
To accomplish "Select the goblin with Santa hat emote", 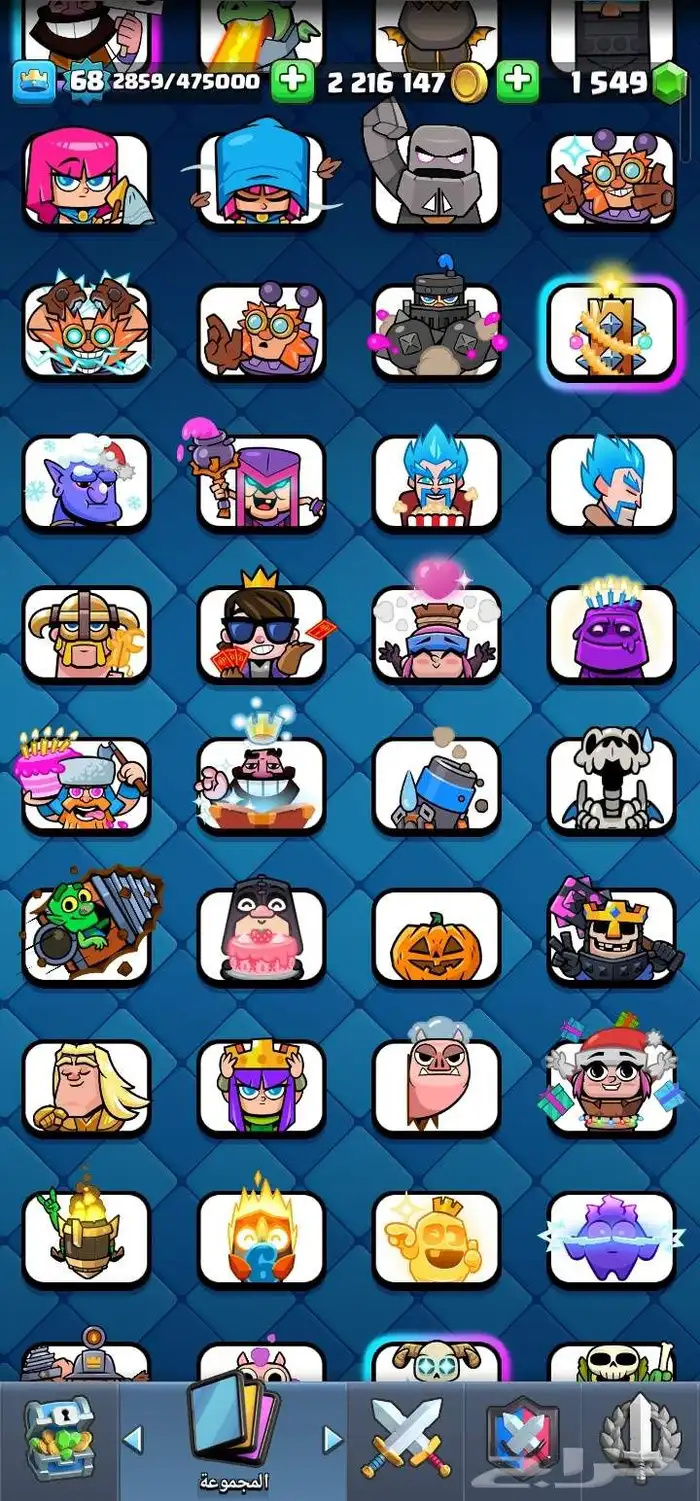I will pos(86,483).
